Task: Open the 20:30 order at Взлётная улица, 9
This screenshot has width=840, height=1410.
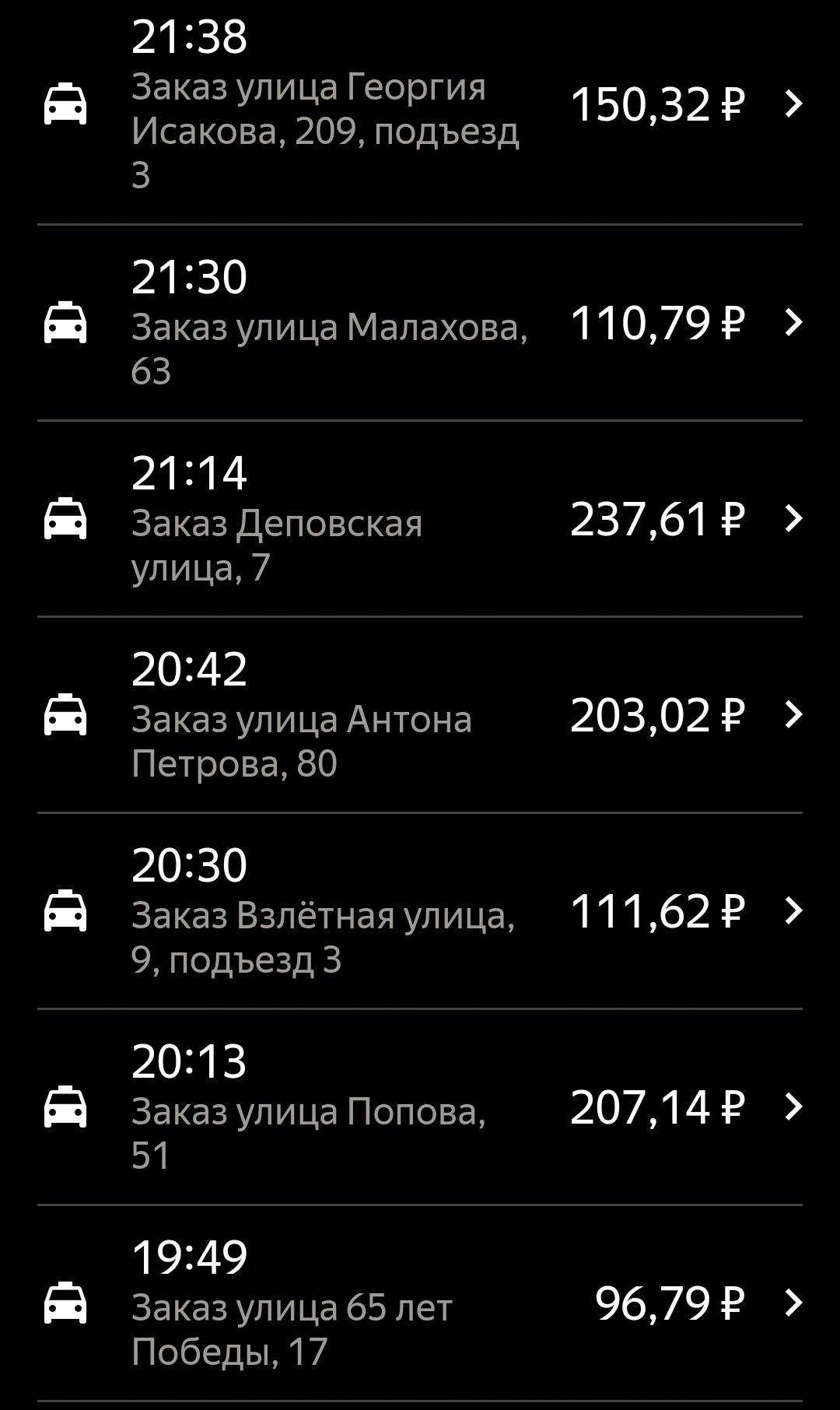Action: (420, 911)
